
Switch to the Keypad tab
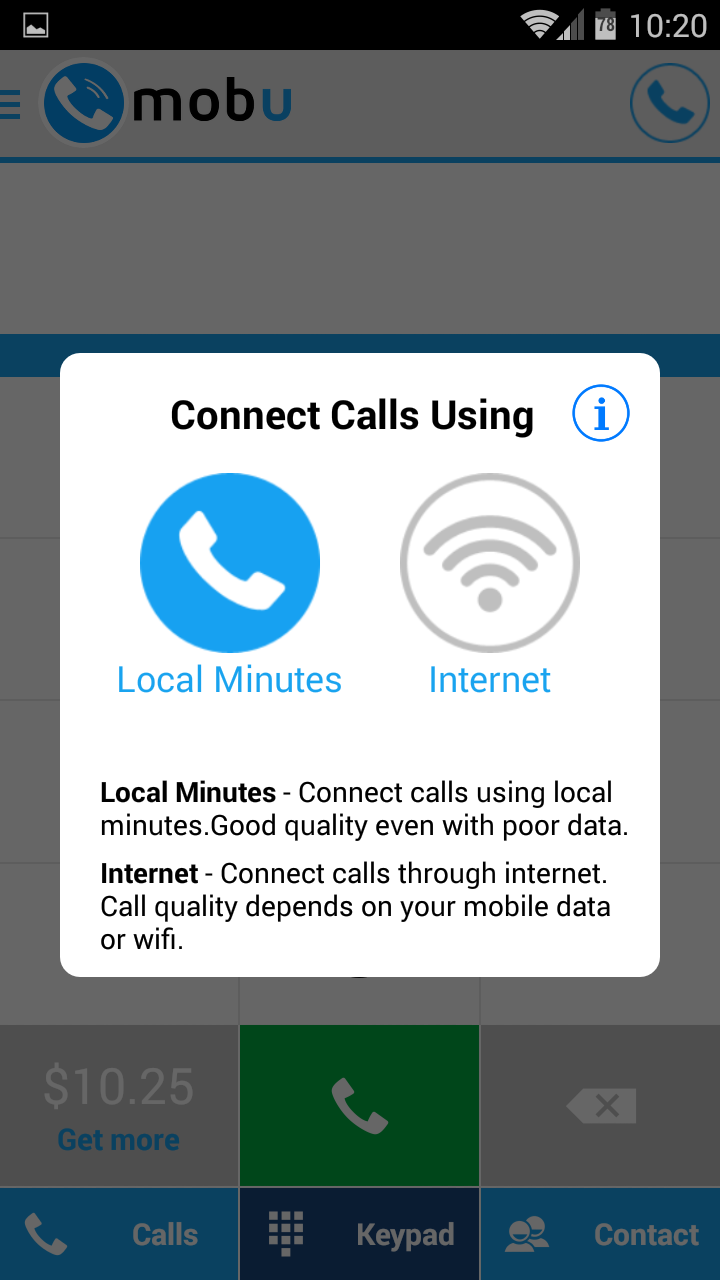360,1234
